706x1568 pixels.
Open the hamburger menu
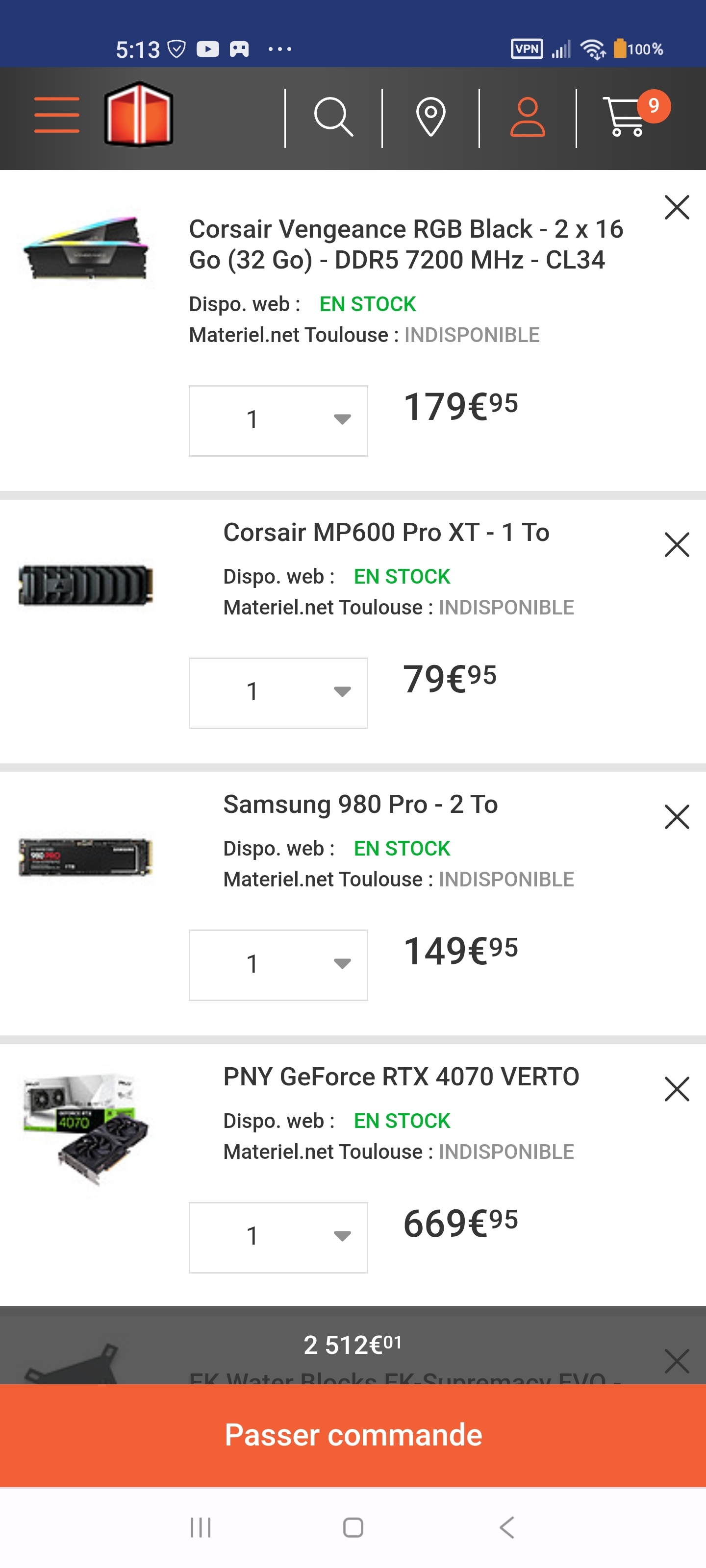[57, 115]
